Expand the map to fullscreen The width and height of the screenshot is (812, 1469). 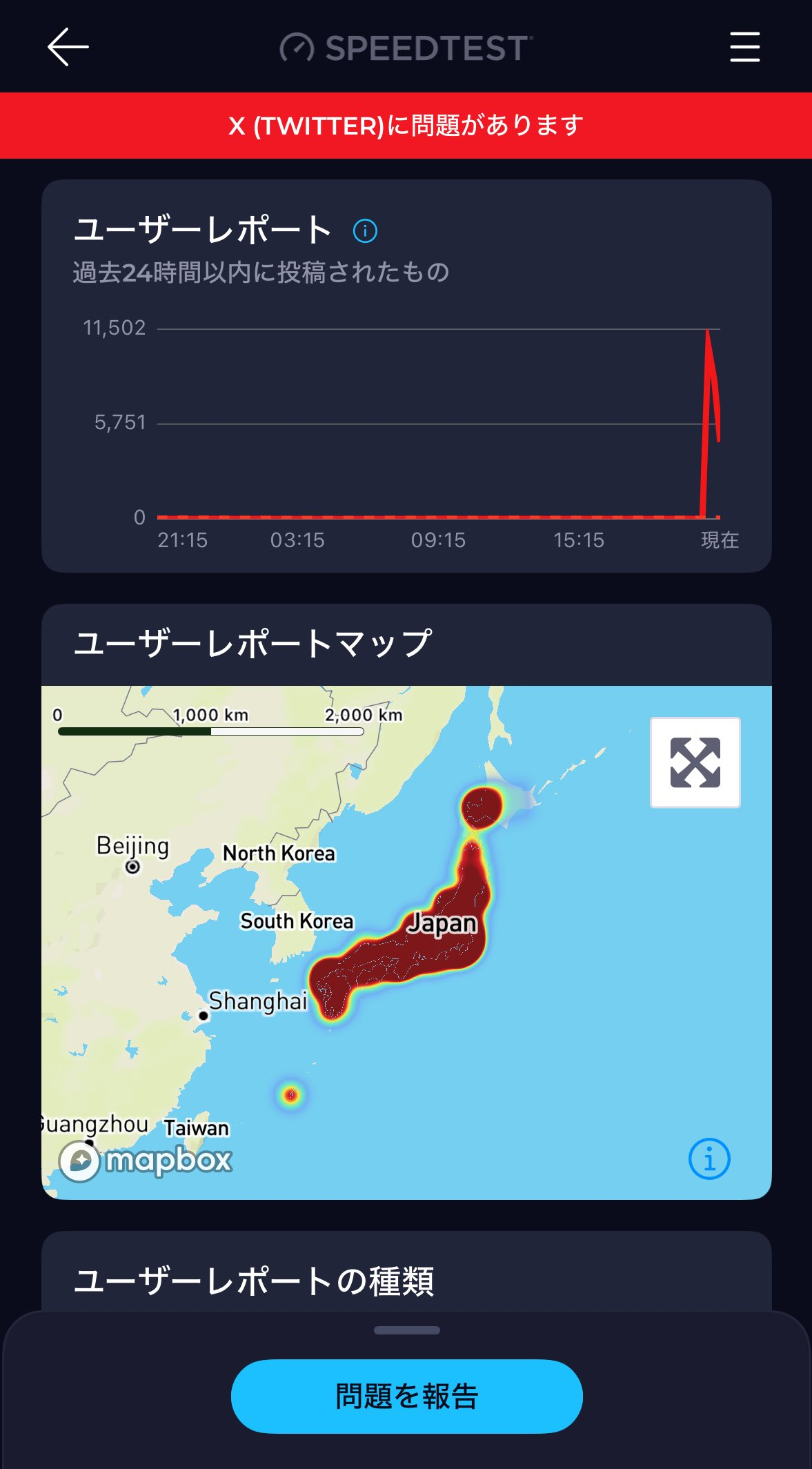point(695,762)
